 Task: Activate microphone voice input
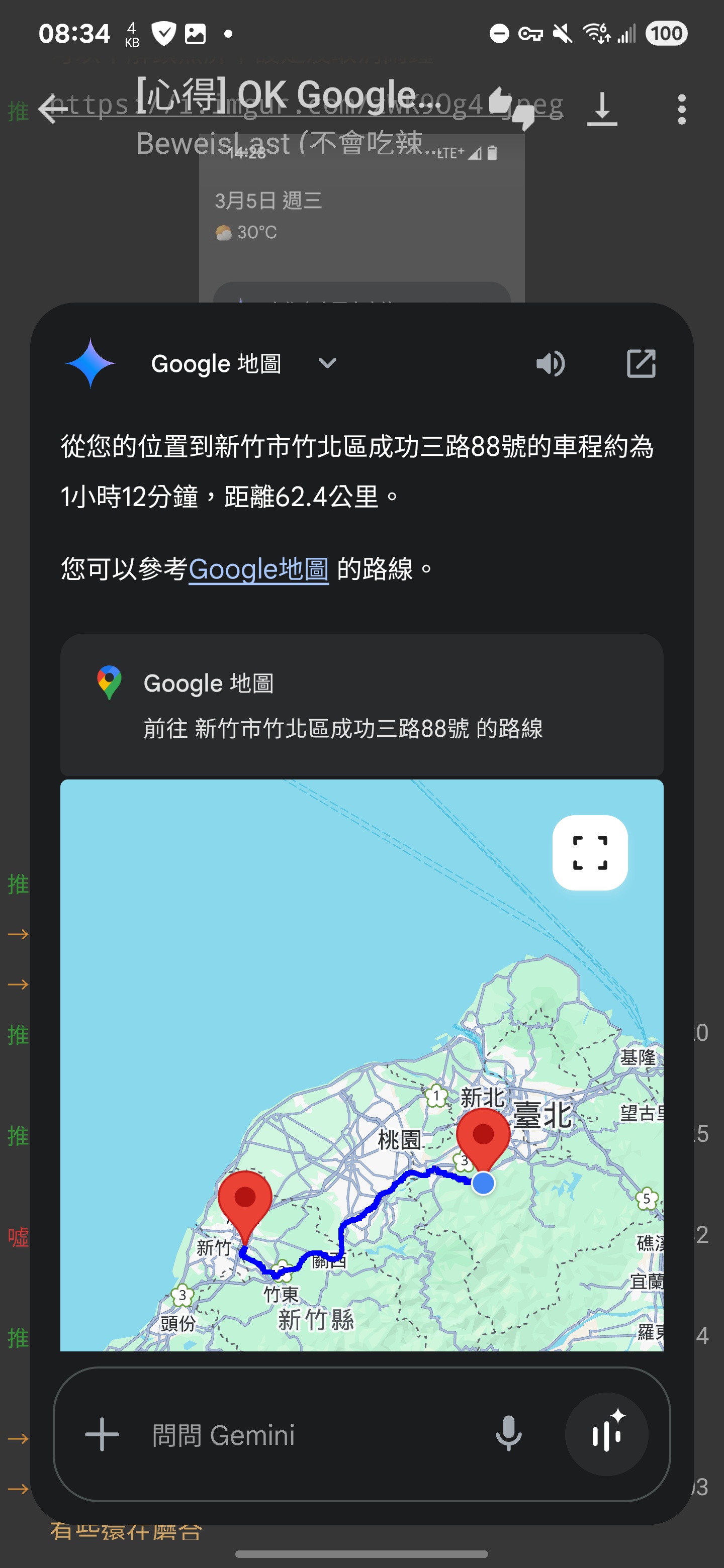coord(508,1434)
